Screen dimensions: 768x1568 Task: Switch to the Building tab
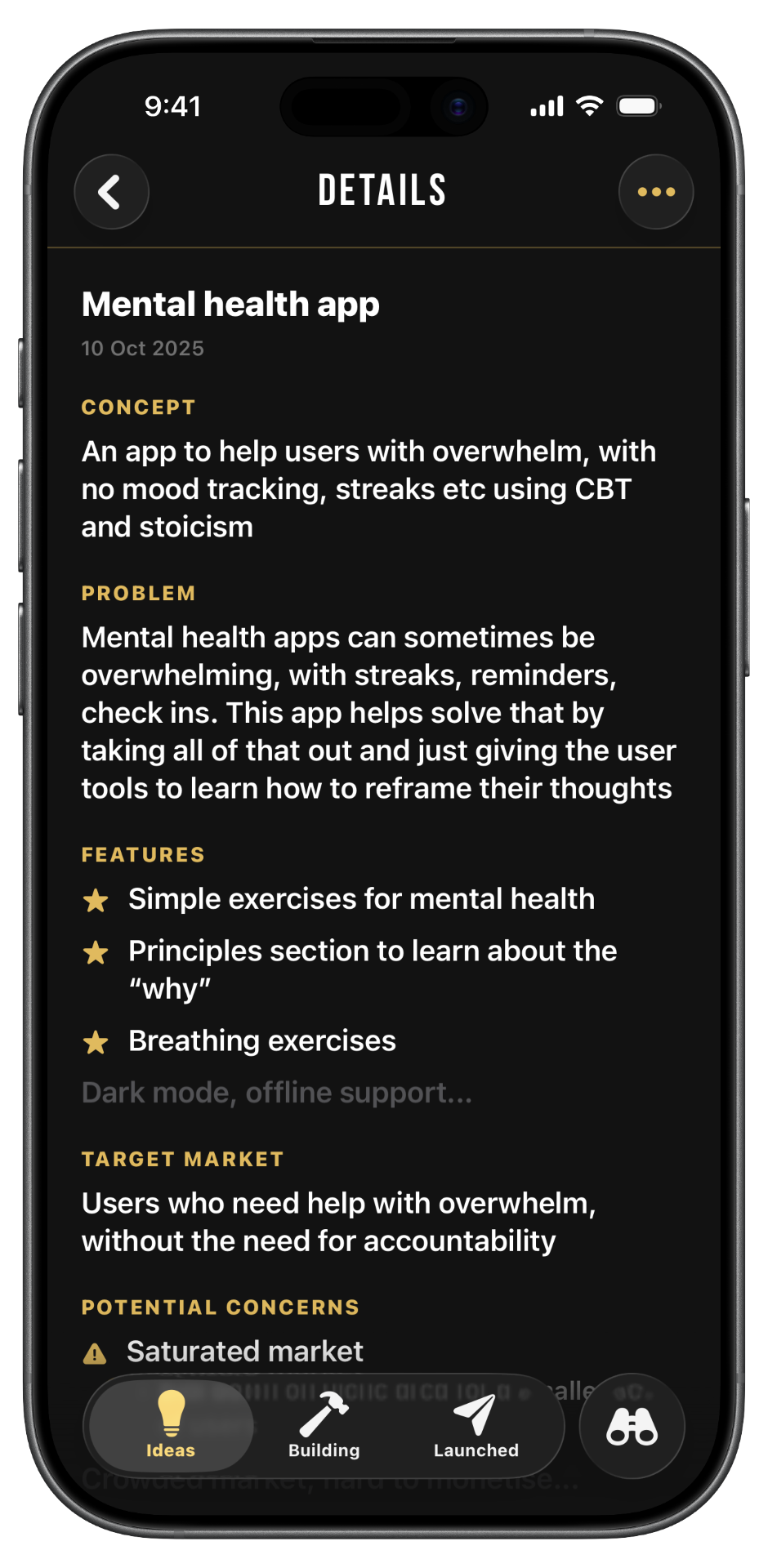click(324, 1426)
